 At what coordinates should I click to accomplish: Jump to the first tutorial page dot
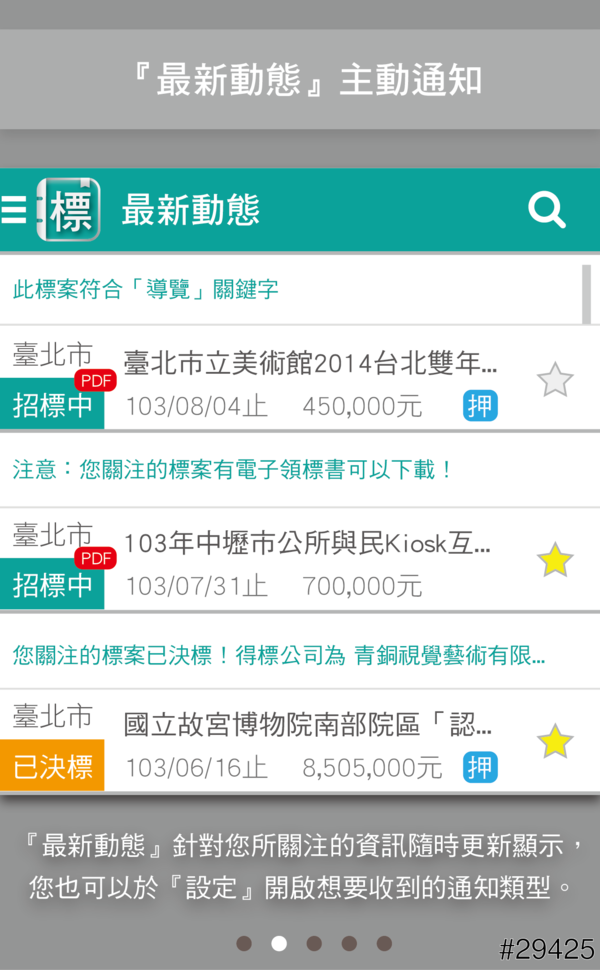click(x=244, y=943)
